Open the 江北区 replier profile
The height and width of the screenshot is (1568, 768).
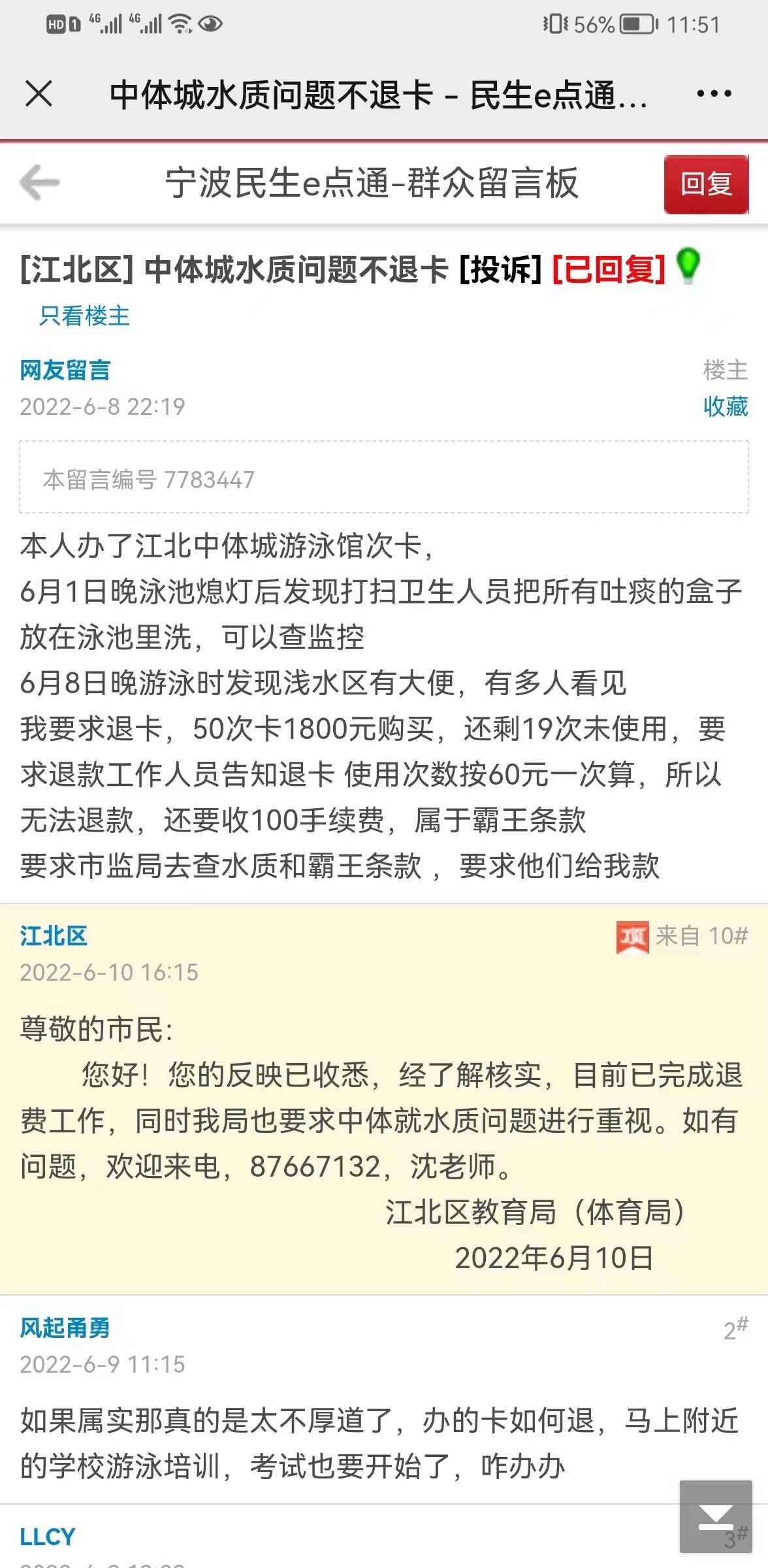(x=54, y=936)
